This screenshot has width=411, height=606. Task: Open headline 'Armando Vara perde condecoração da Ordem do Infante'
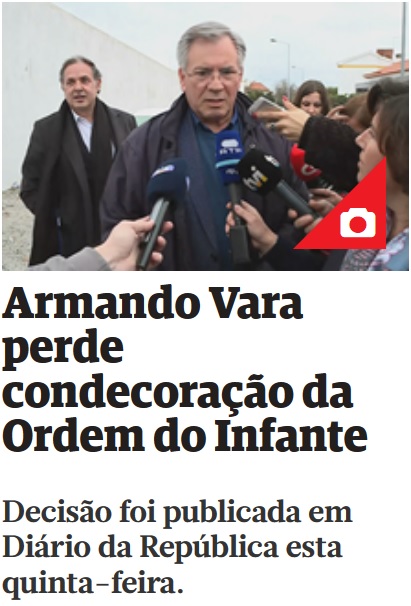185,369
